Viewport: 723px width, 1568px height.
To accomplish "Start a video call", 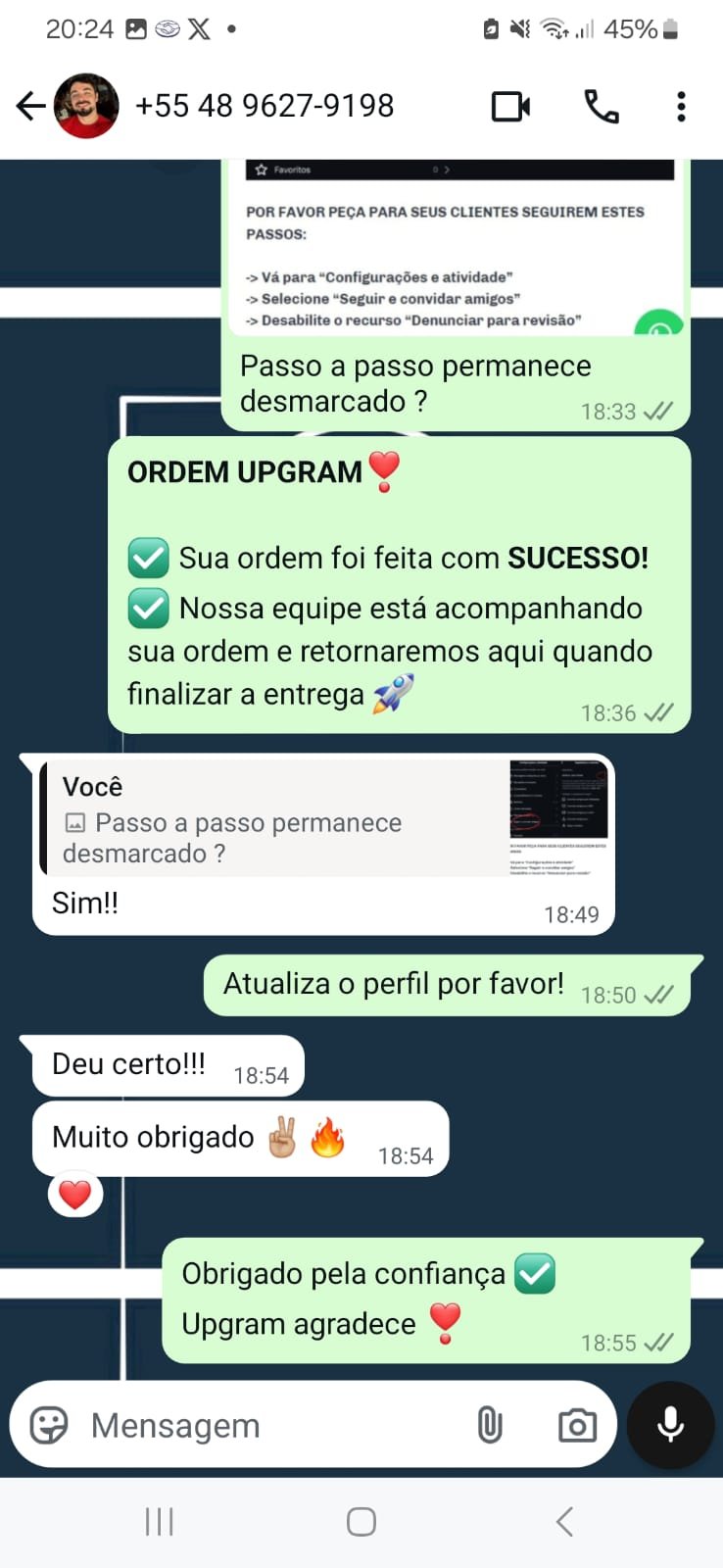I will [x=510, y=106].
